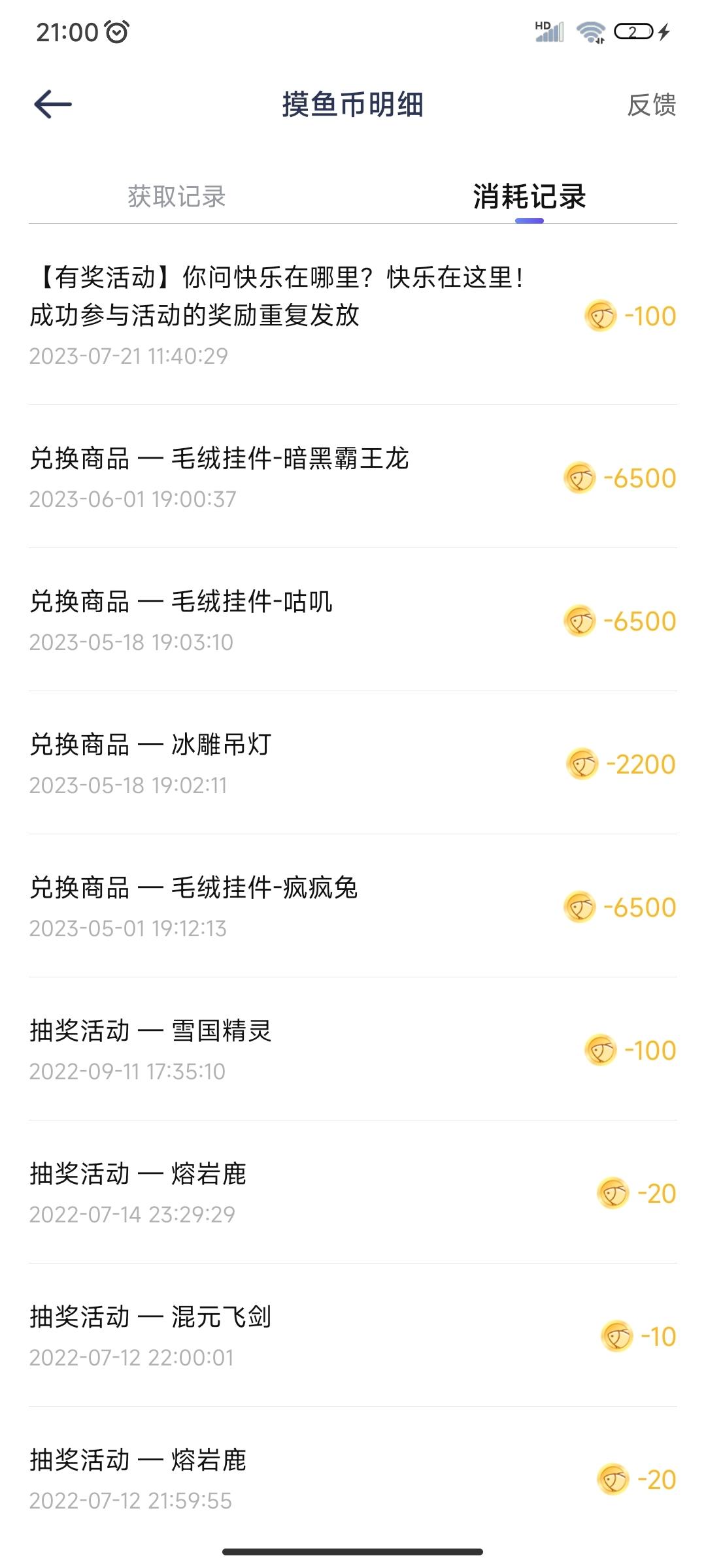
Task: Go back using the arrow icon
Action: click(x=52, y=105)
